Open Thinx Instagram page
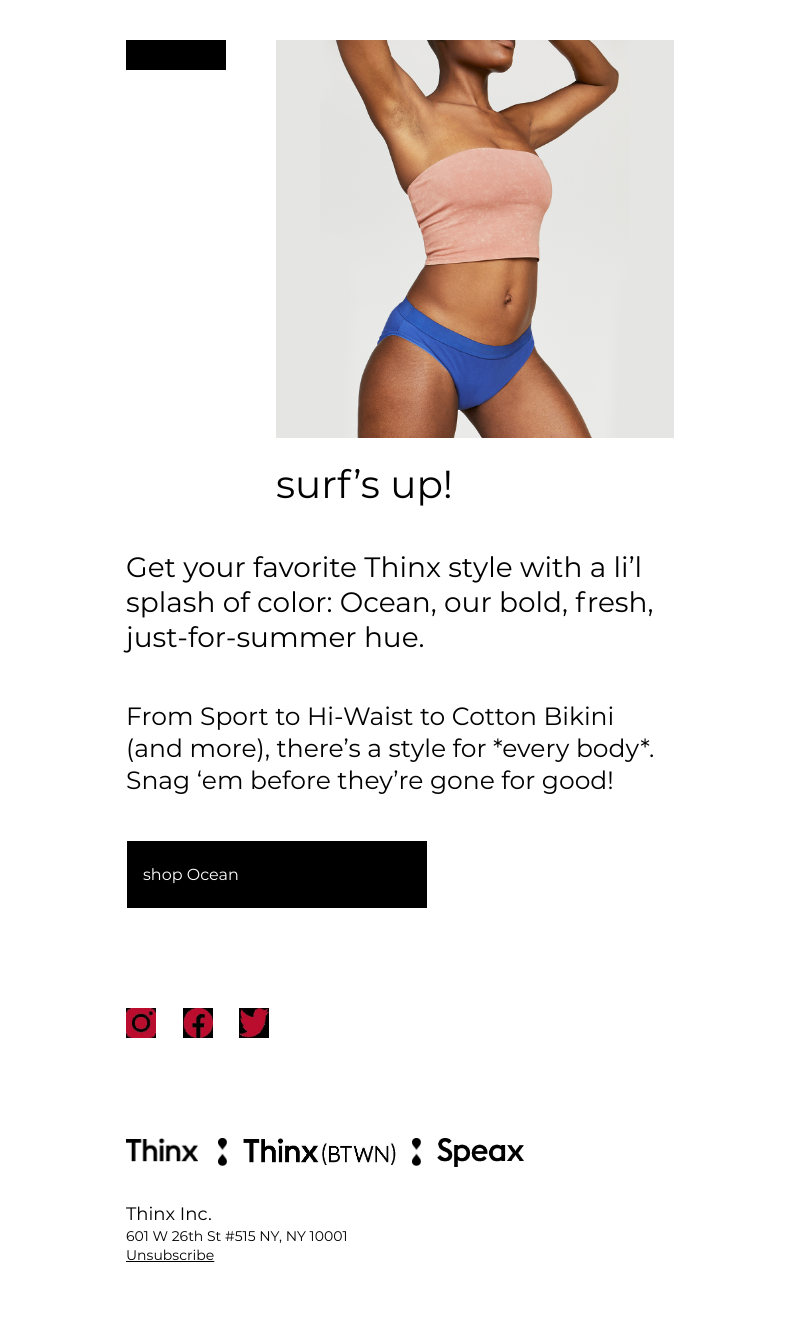 tap(141, 1023)
